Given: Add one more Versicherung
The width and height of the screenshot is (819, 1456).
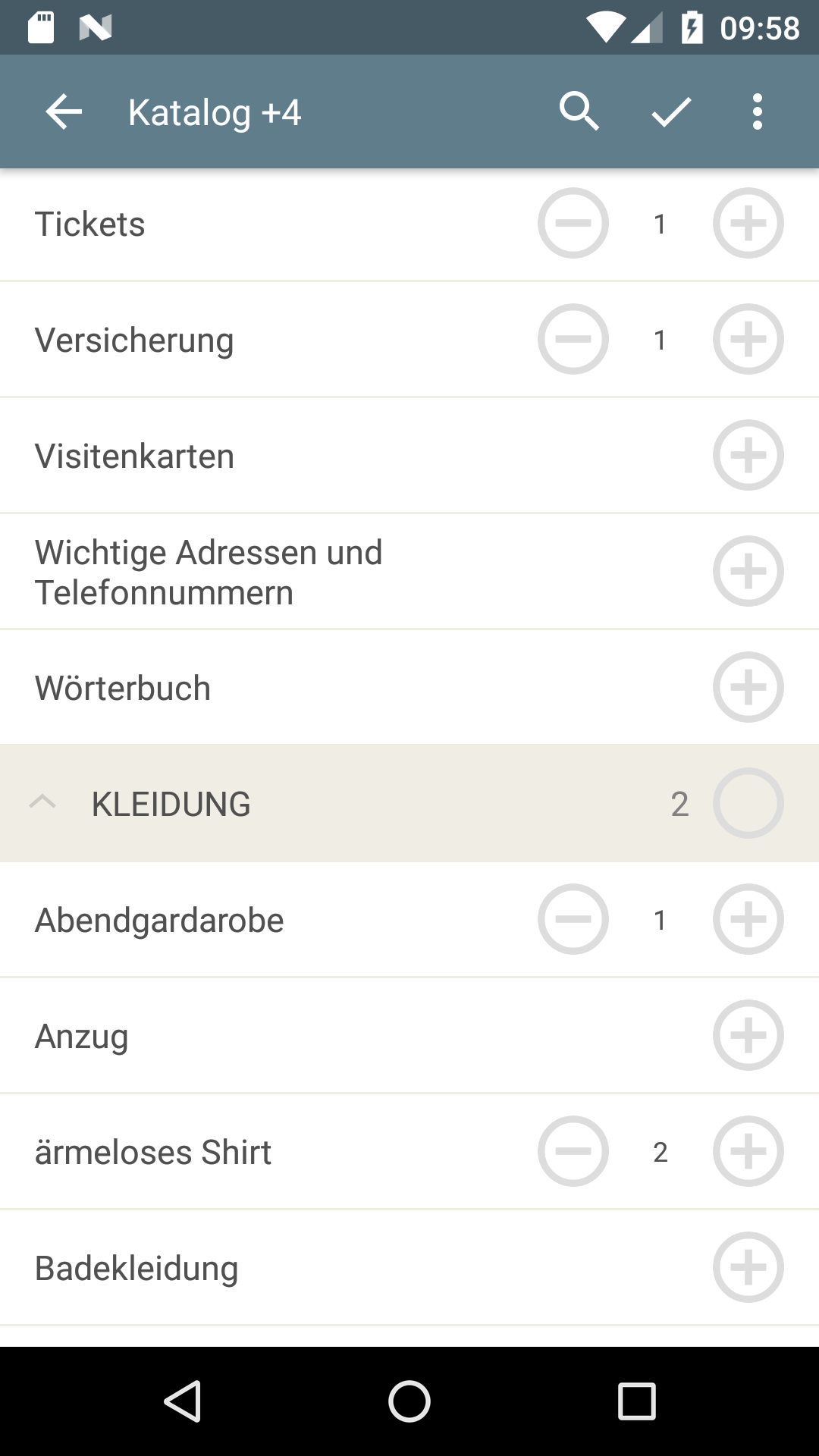Looking at the screenshot, I should coord(748,339).
